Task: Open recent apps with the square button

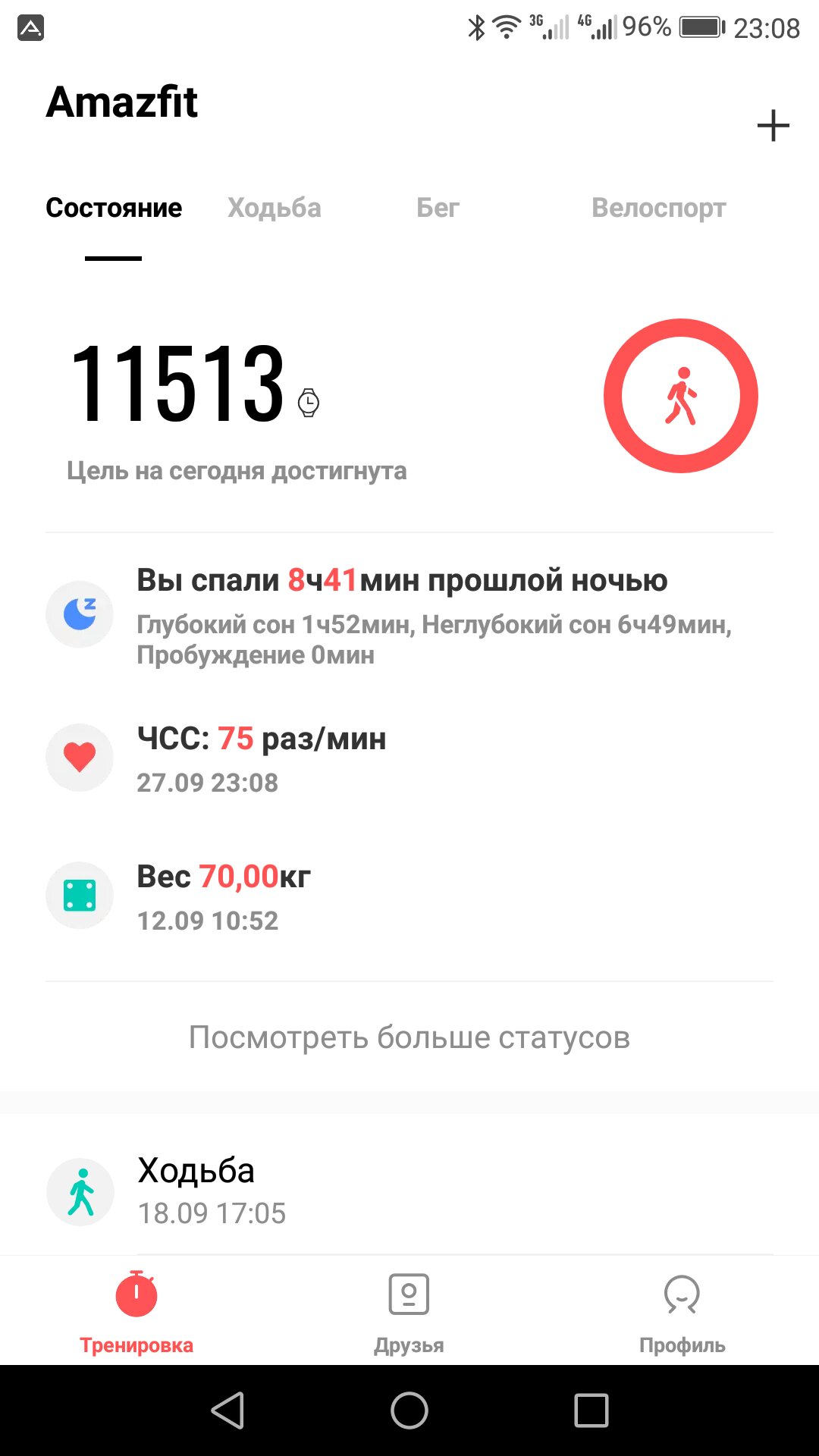Action: pyautogui.click(x=591, y=1410)
